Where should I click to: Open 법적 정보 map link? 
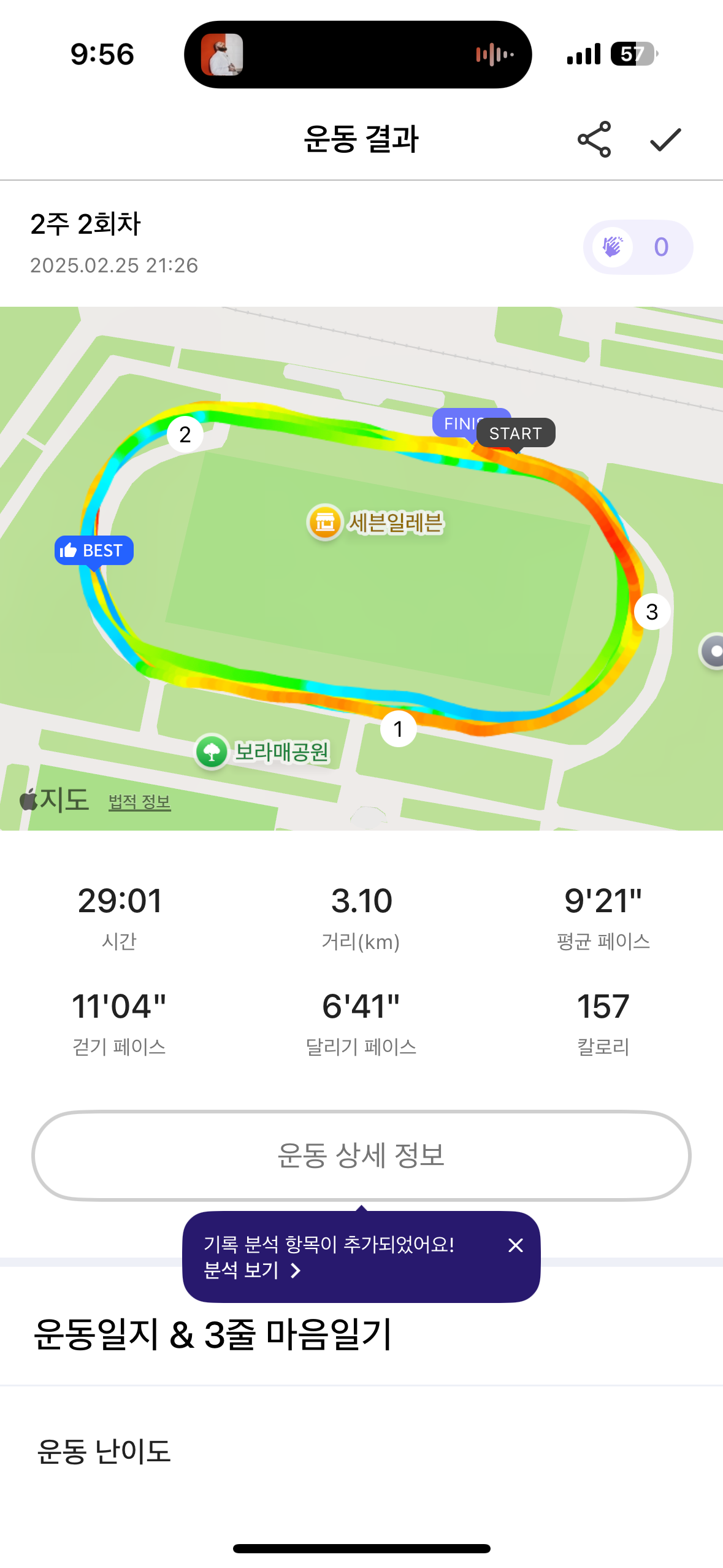139,802
